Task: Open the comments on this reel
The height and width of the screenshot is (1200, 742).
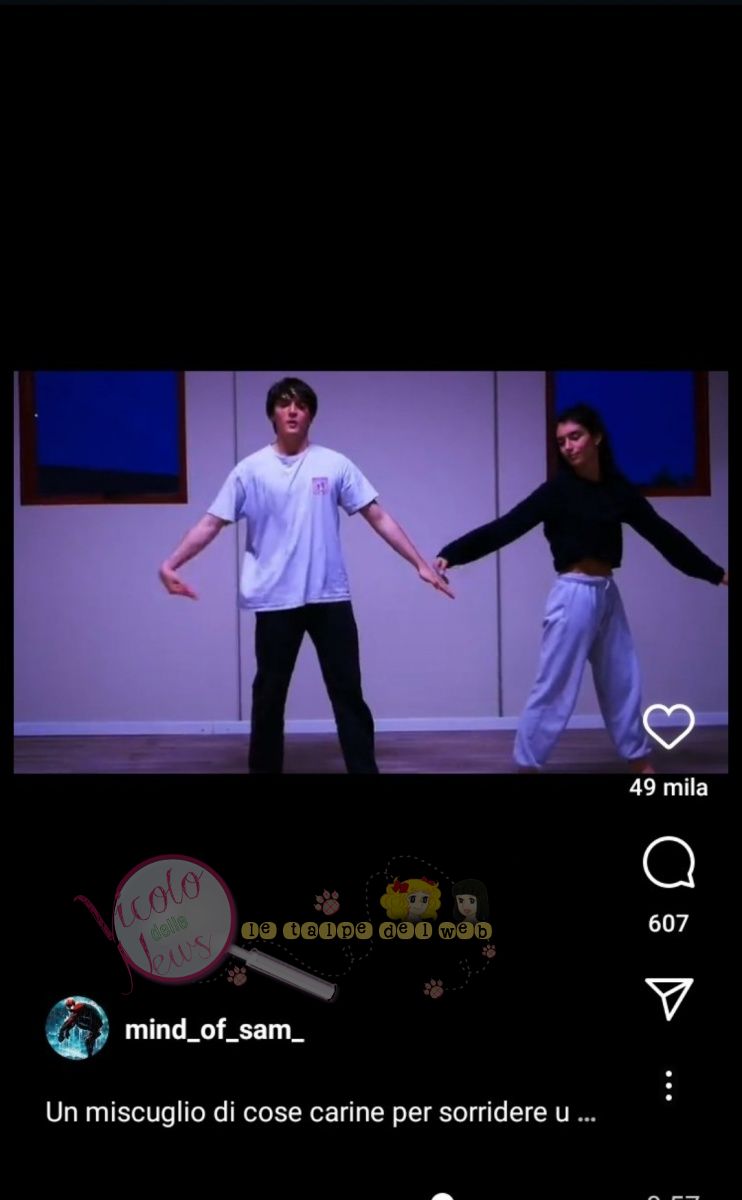Action: (668, 863)
